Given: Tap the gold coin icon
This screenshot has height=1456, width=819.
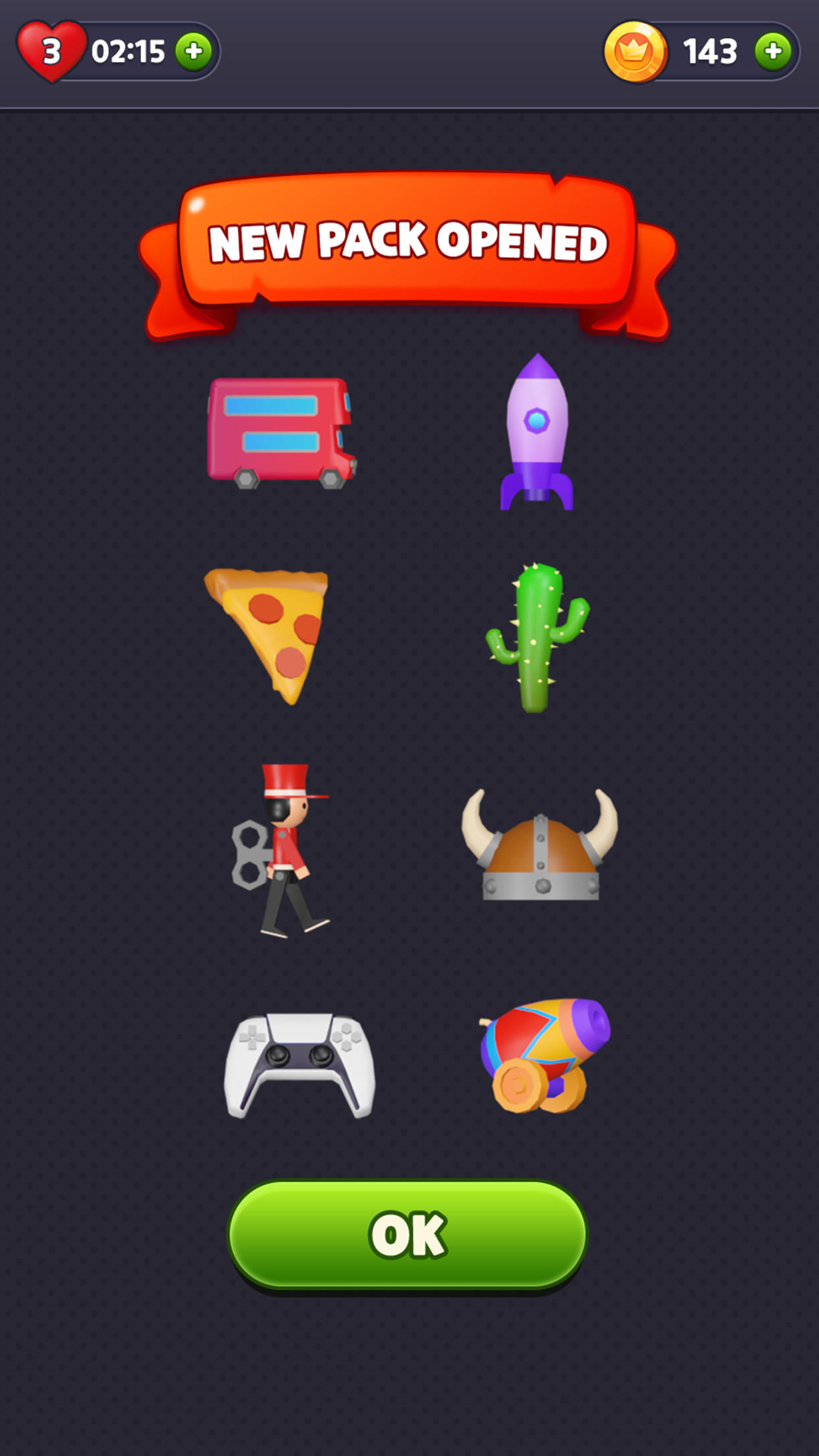Looking at the screenshot, I should [x=636, y=49].
